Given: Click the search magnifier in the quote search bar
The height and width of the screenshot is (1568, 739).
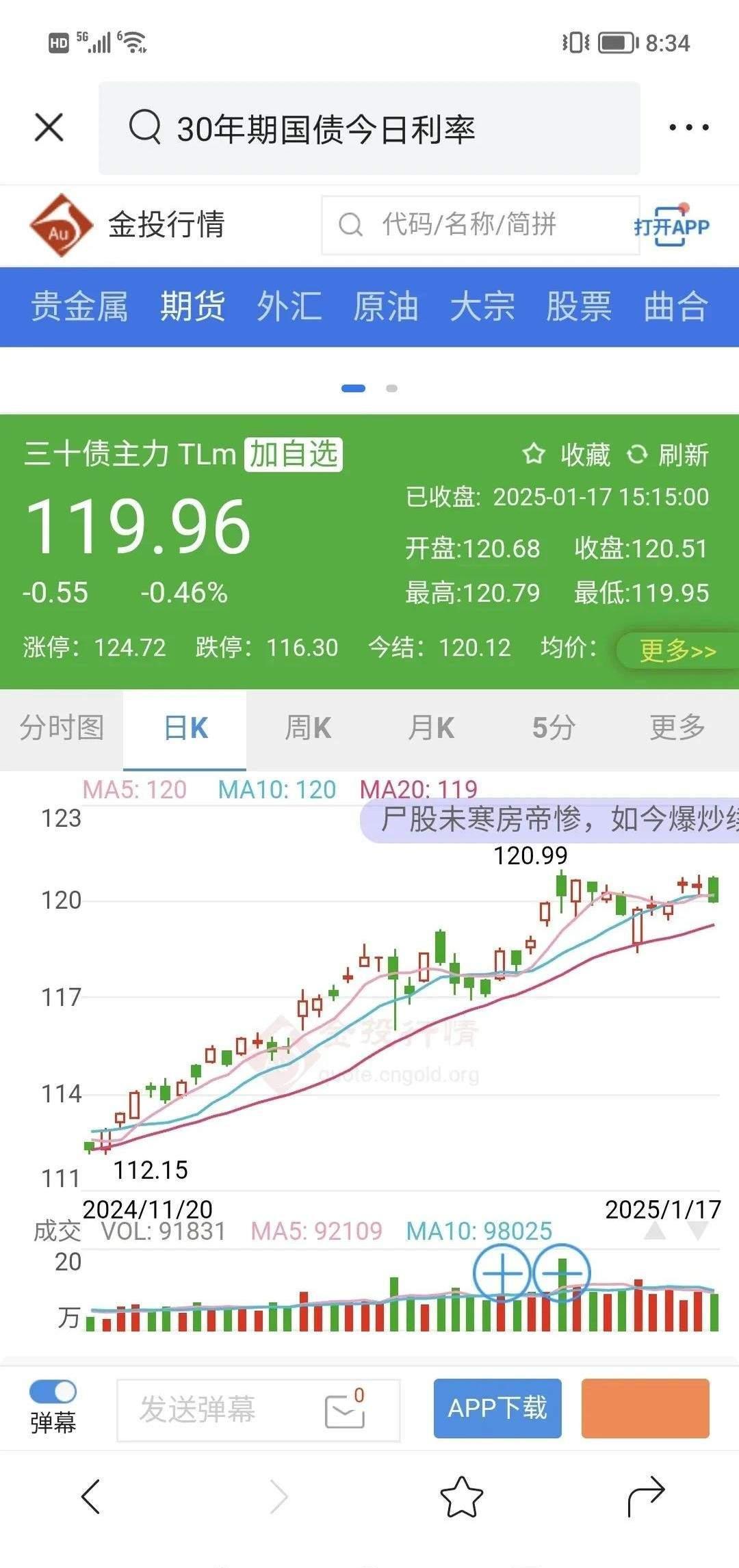Looking at the screenshot, I should pyautogui.click(x=351, y=226).
